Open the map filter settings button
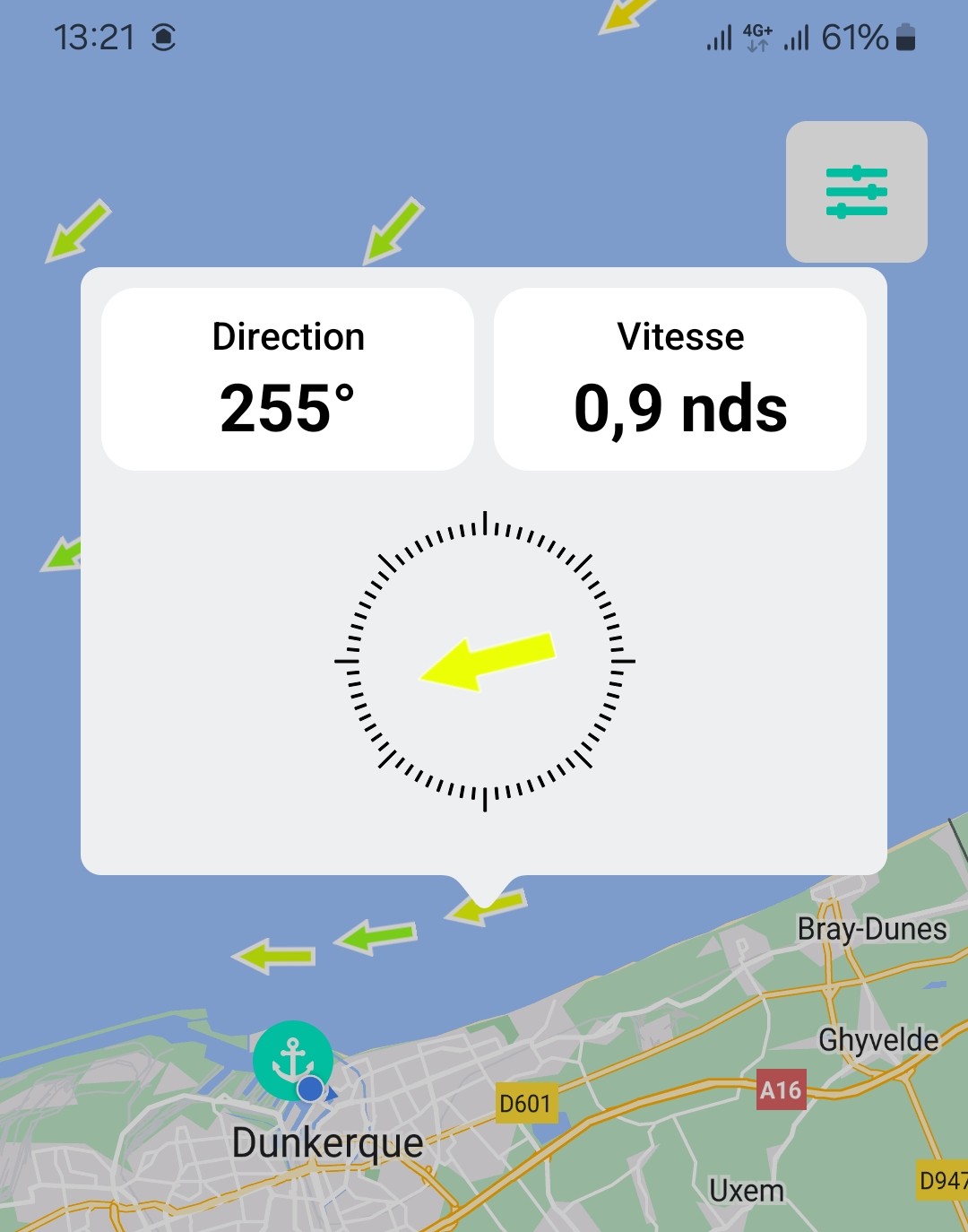This screenshot has width=968, height=1232. coord(856,192)
